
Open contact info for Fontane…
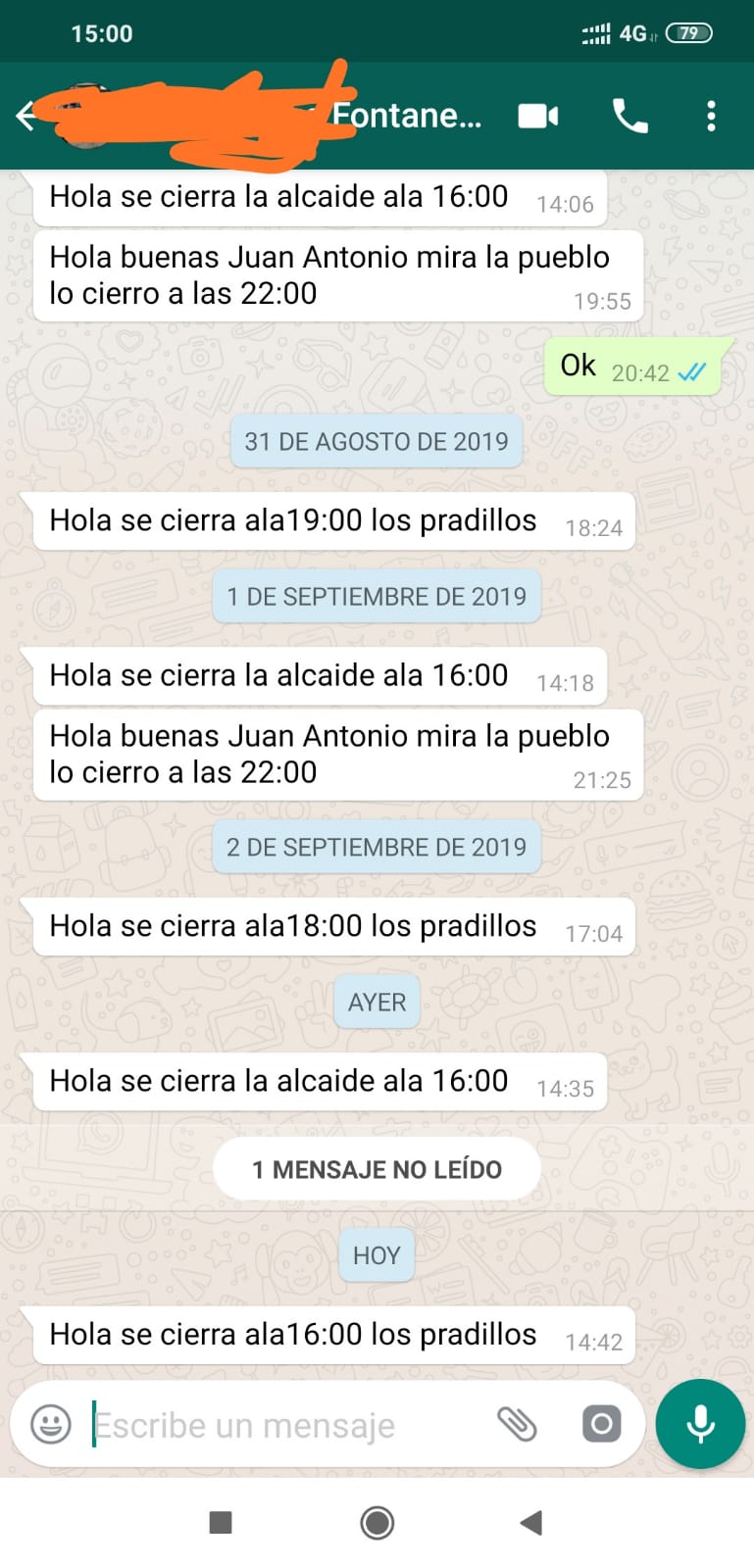pos(406,116)
